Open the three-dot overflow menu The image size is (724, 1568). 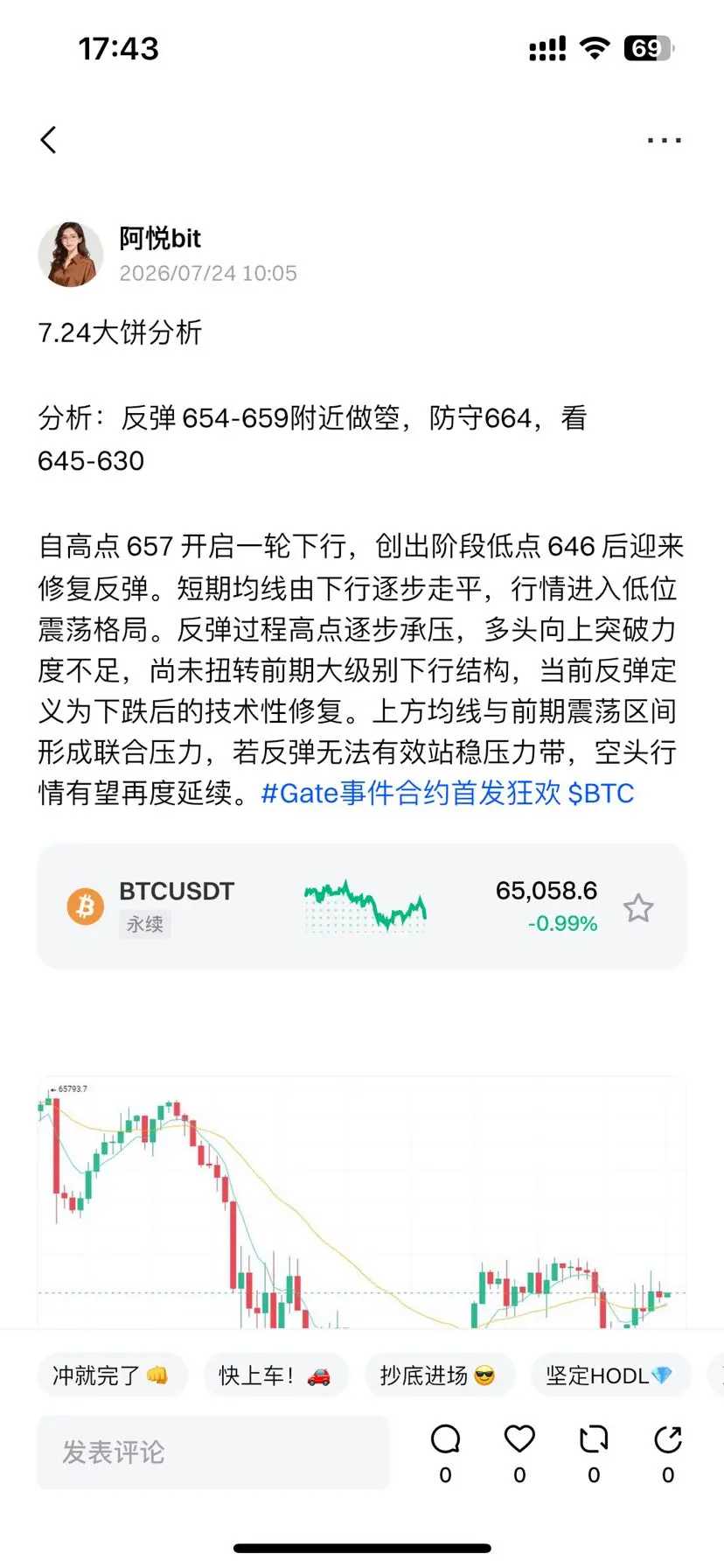point(664,140)
